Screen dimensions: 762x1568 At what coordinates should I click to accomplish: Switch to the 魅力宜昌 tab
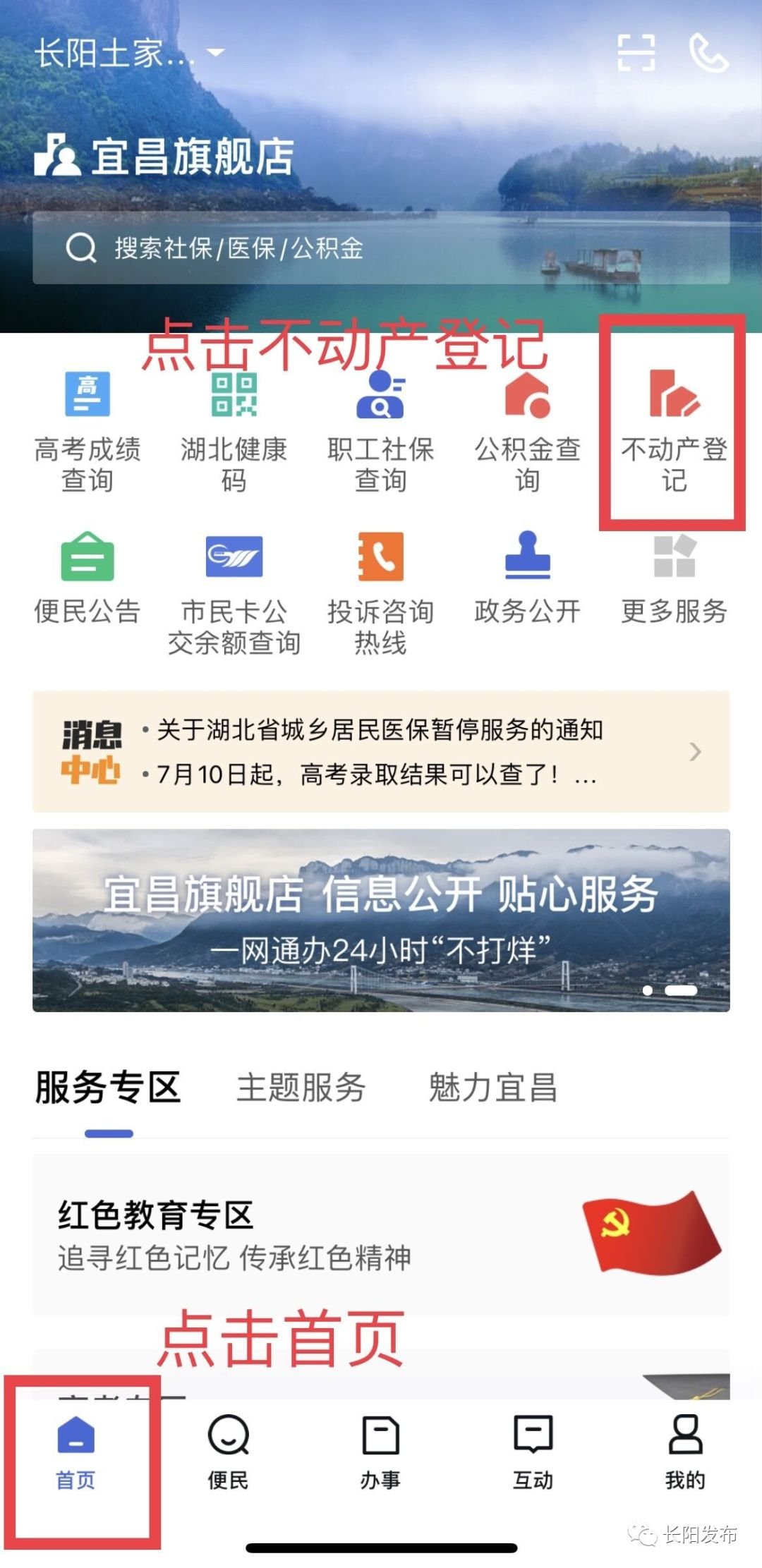pos(492,1087)
